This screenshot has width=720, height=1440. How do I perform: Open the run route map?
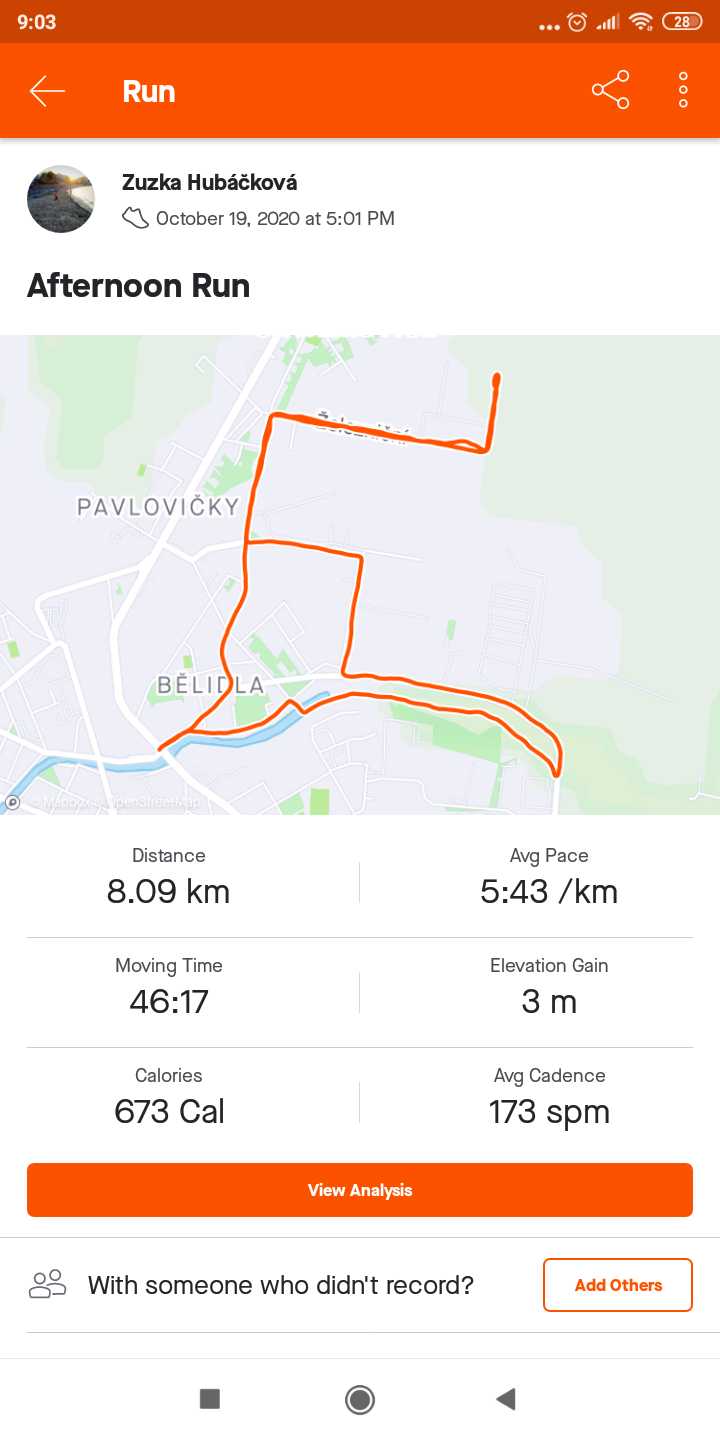(360, 575)
